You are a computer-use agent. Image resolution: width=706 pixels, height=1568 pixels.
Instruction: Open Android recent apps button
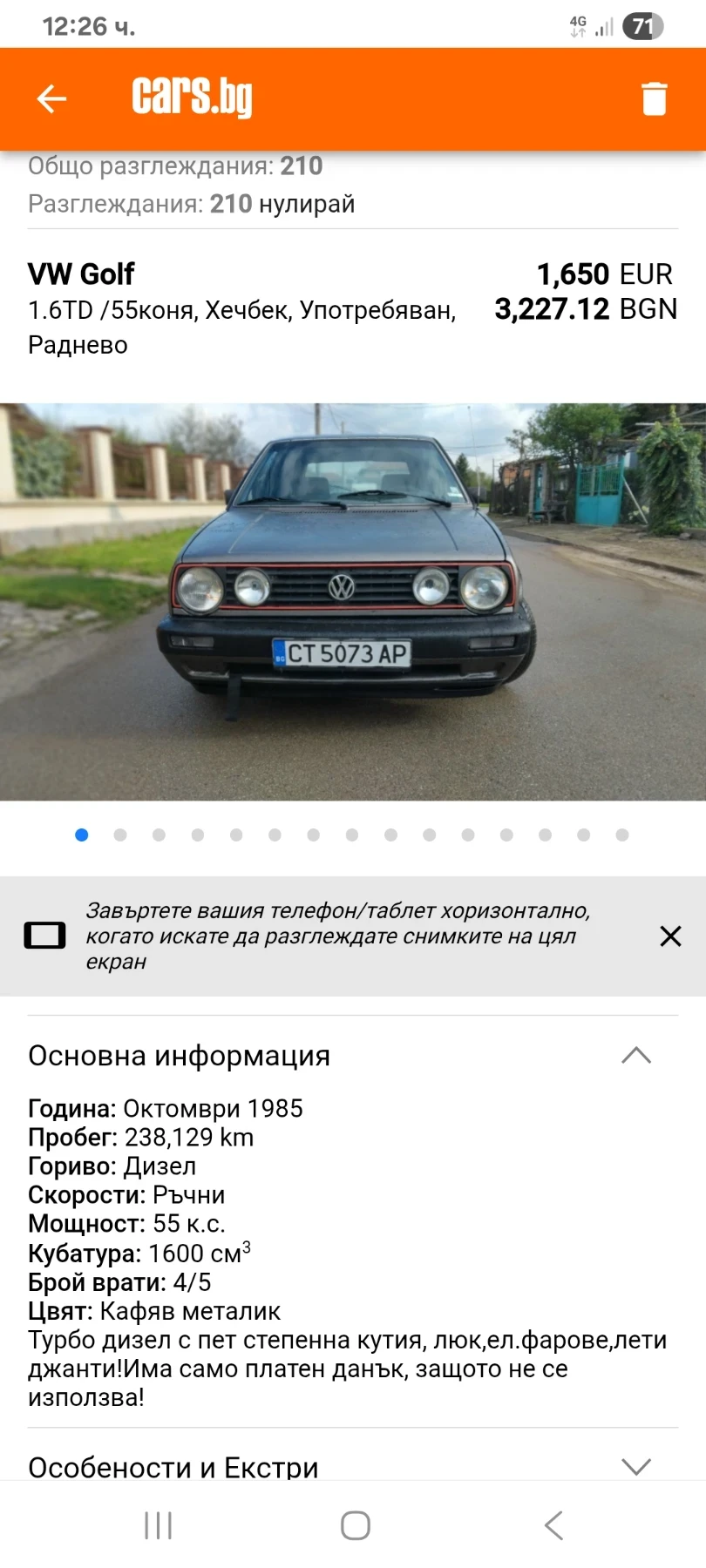click(157, 1525)
